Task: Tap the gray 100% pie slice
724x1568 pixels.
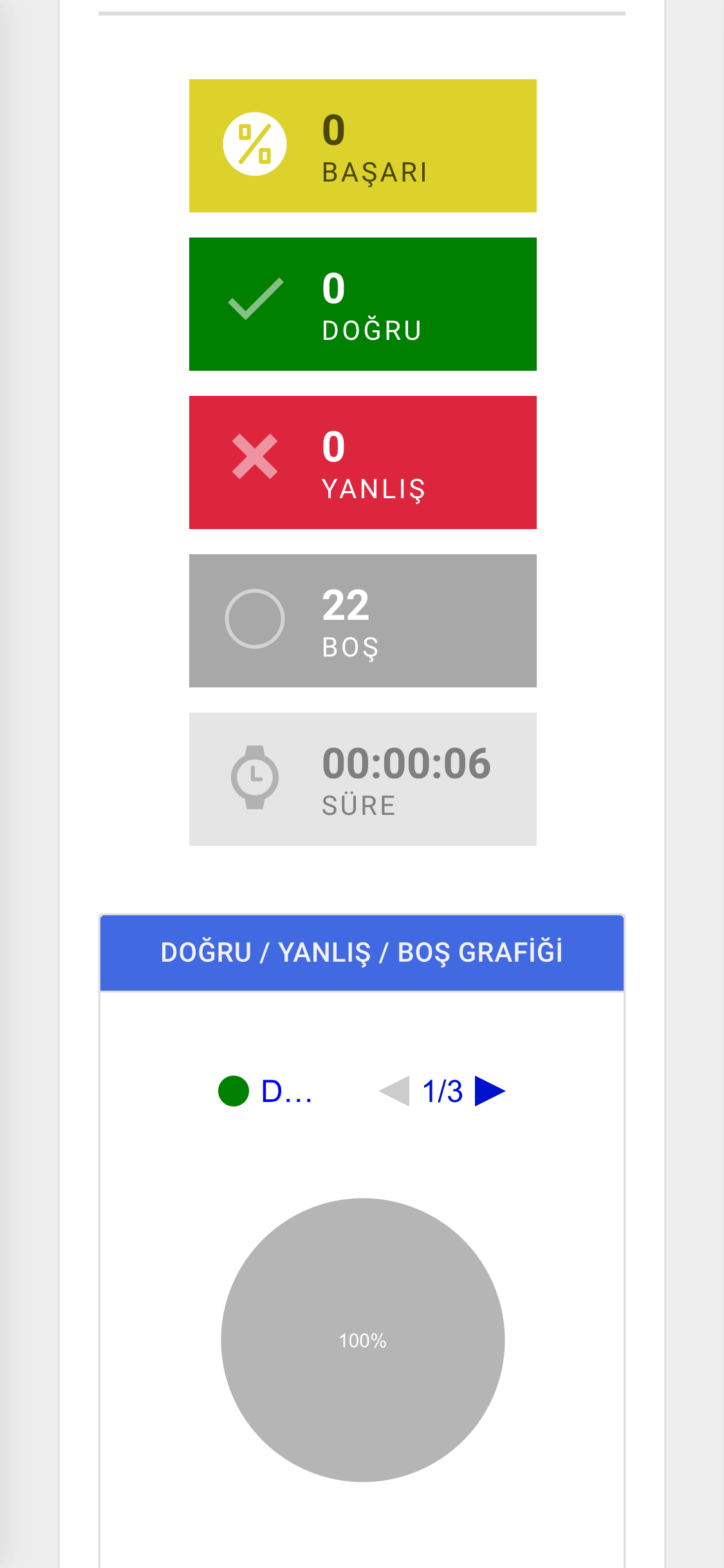Action: pos(363,1340)
